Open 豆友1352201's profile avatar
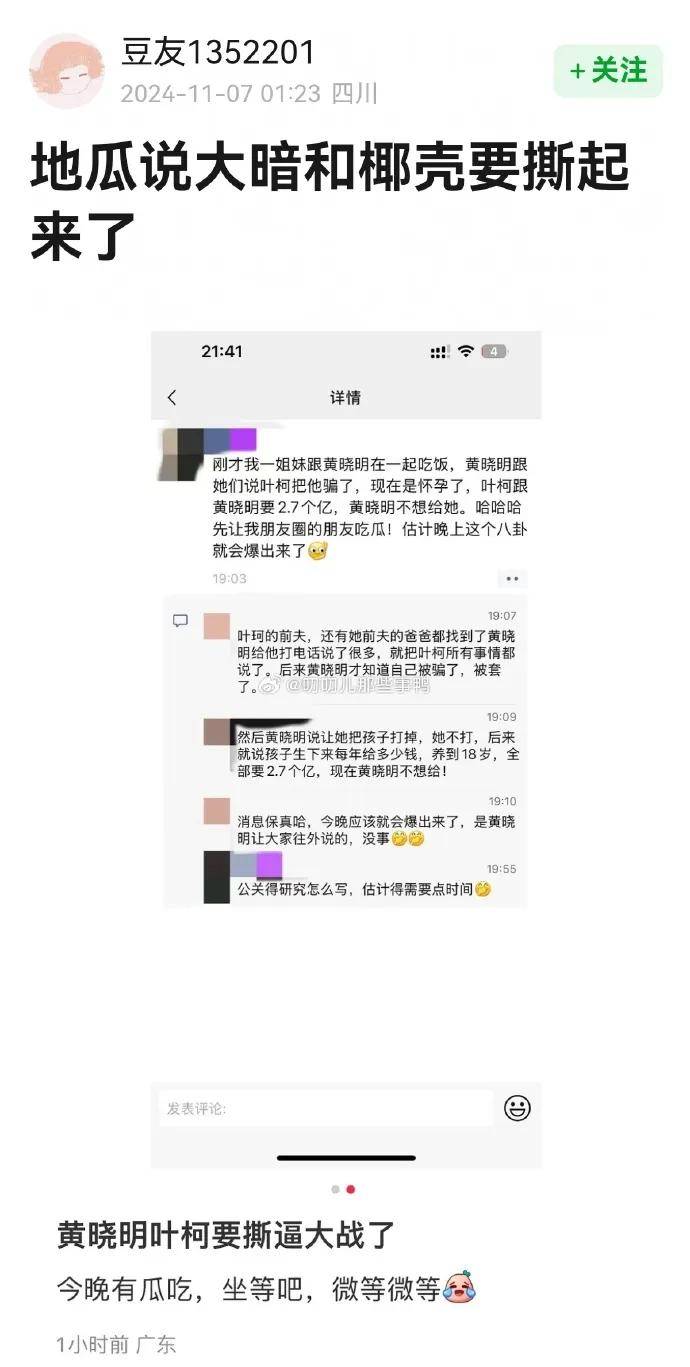690x1367 pixels. tap(66, 71)
